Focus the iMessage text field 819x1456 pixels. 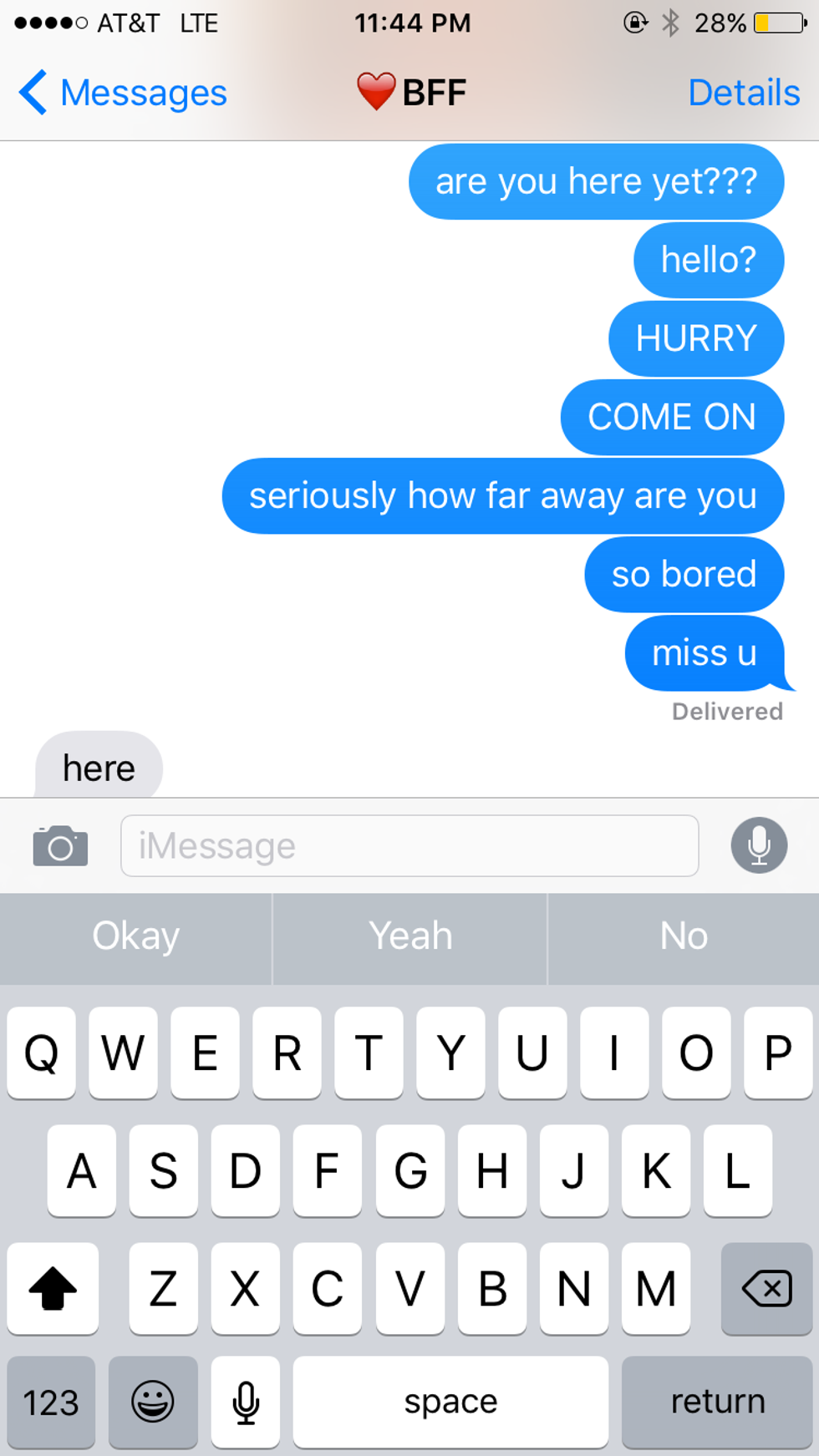(409, 846)
